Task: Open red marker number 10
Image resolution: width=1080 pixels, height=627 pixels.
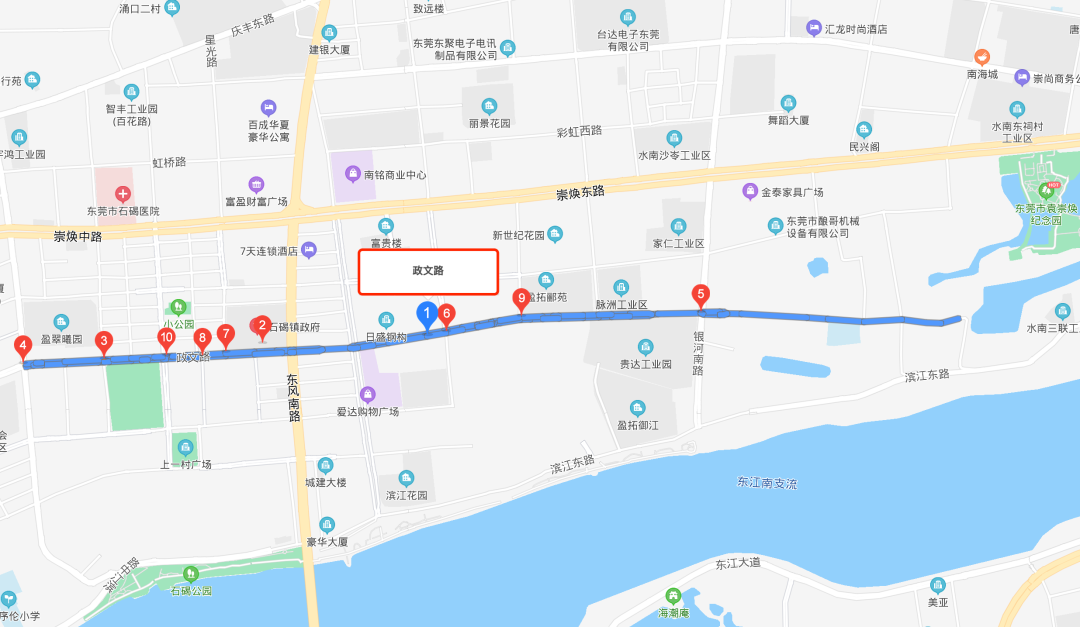Action: [167, 337]
